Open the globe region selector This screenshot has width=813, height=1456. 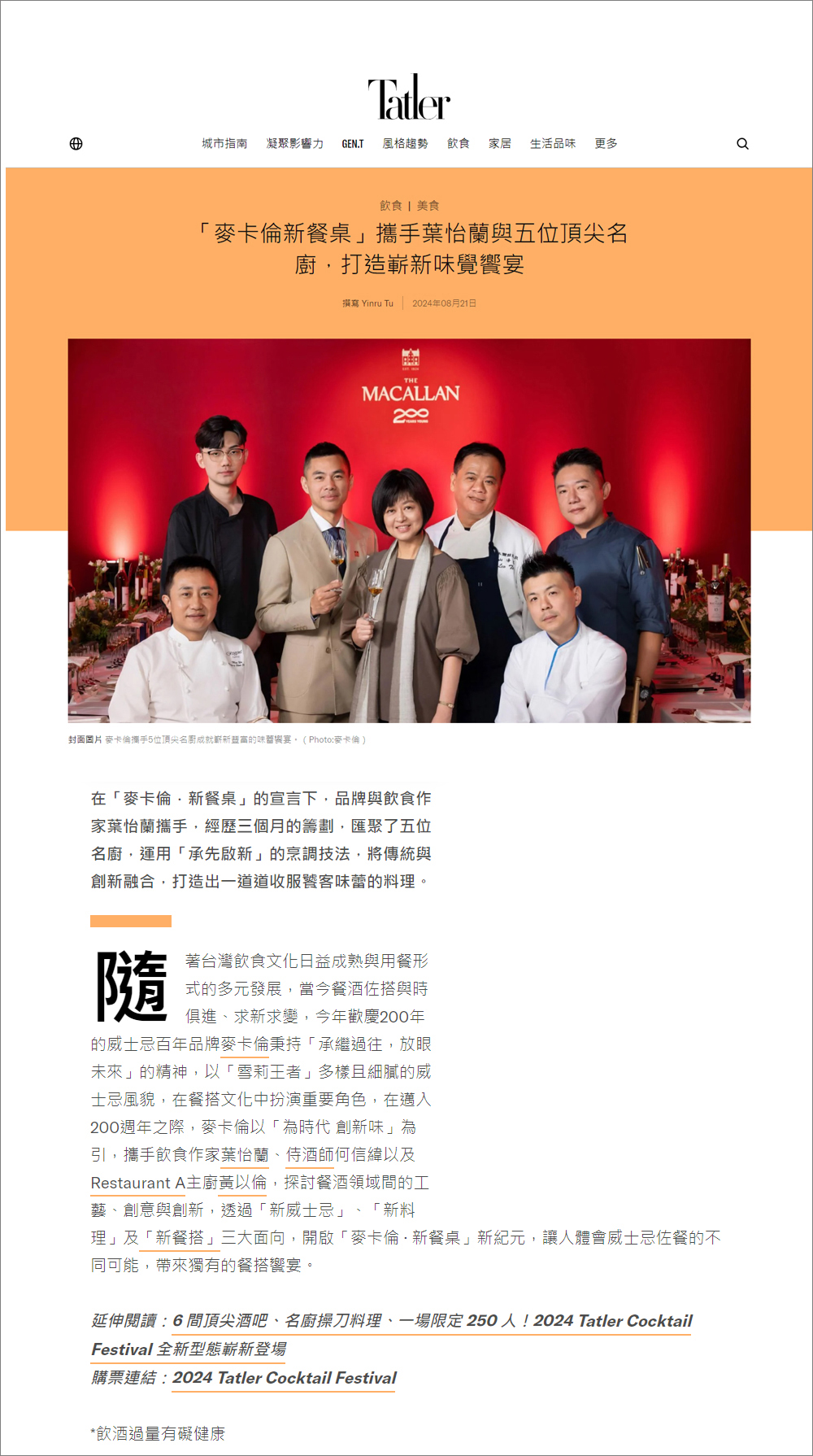[76, 144]
